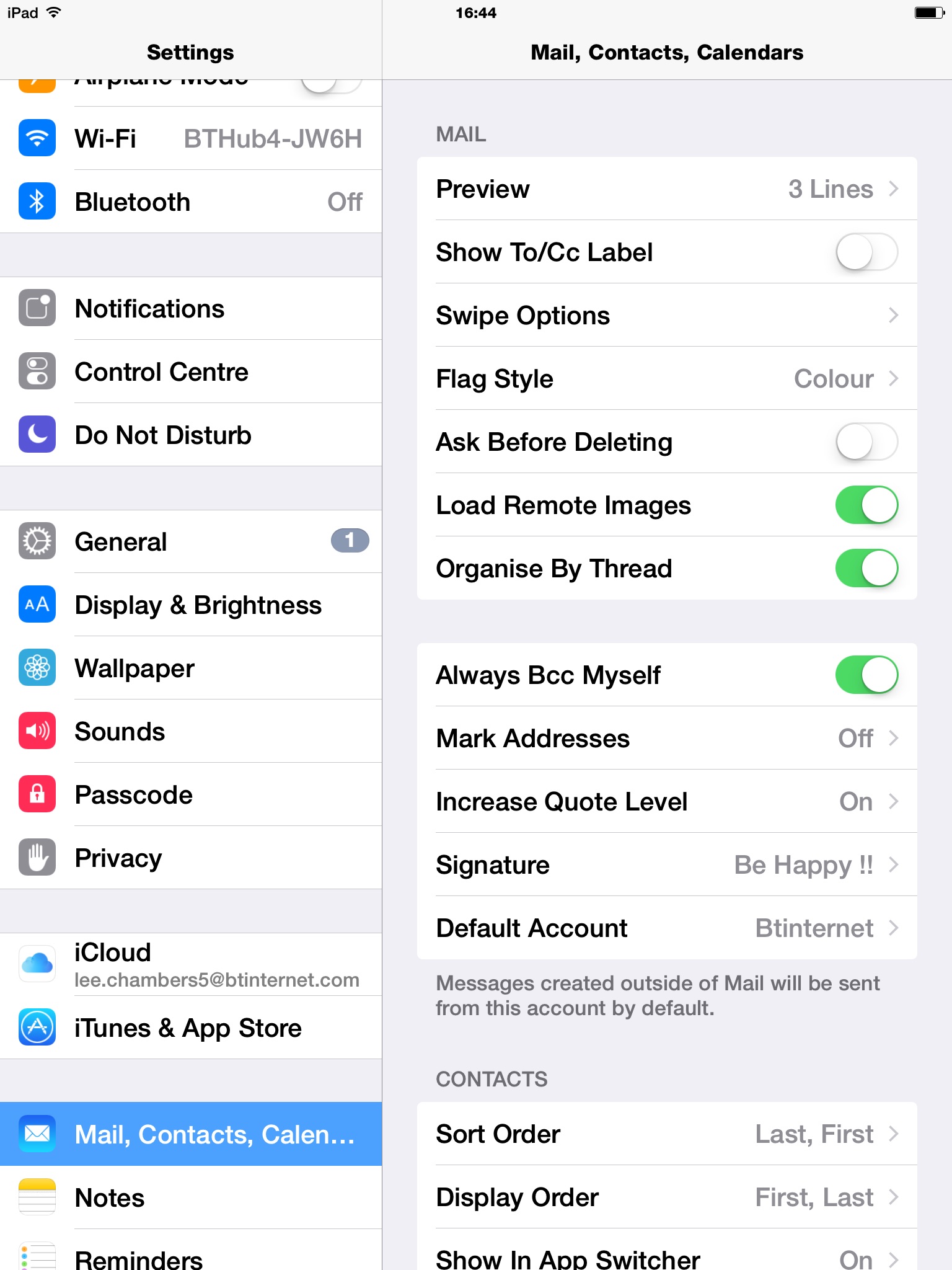
Task: Disable Load Remote Images
Action: [x=866, y=505]
